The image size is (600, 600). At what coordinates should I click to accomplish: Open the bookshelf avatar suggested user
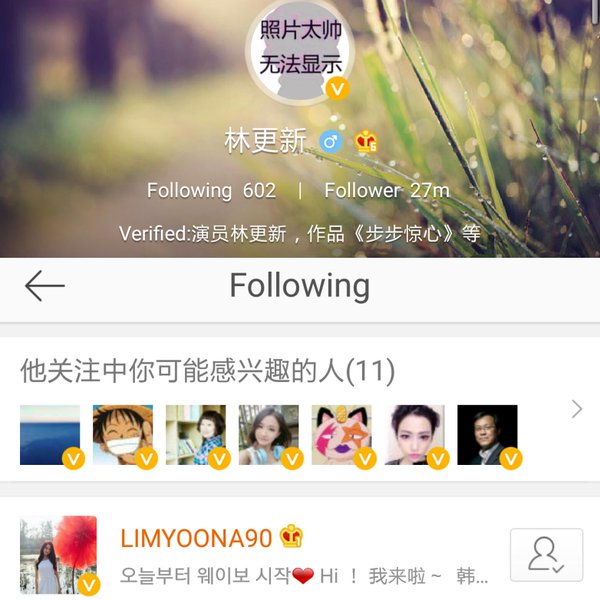(x=196, y=435)
